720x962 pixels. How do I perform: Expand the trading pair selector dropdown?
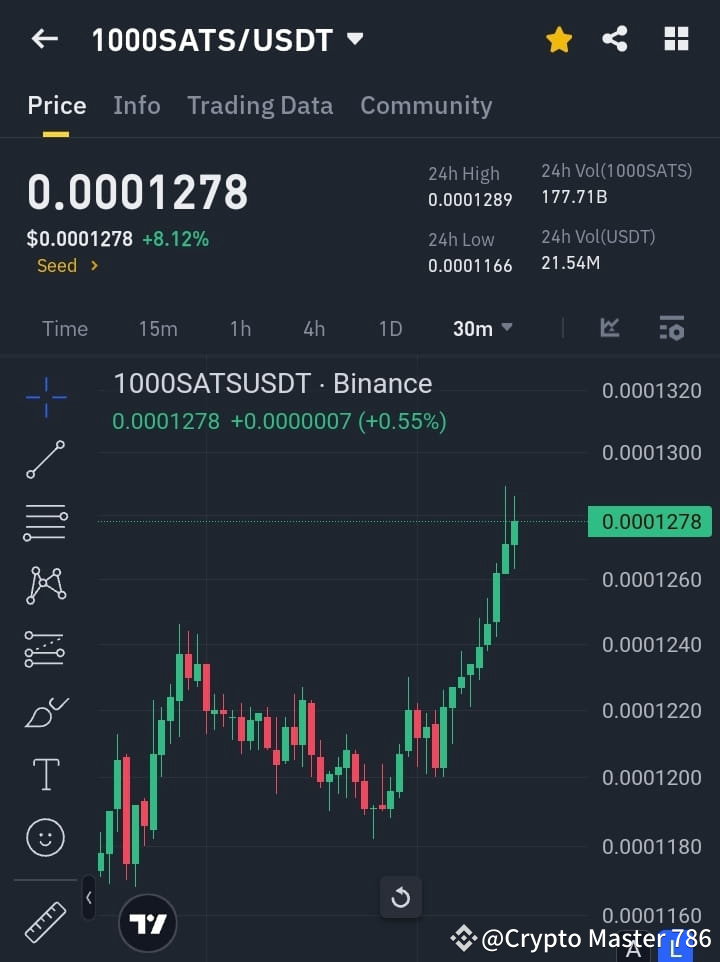pyautogui.click(x=355, y=39)
